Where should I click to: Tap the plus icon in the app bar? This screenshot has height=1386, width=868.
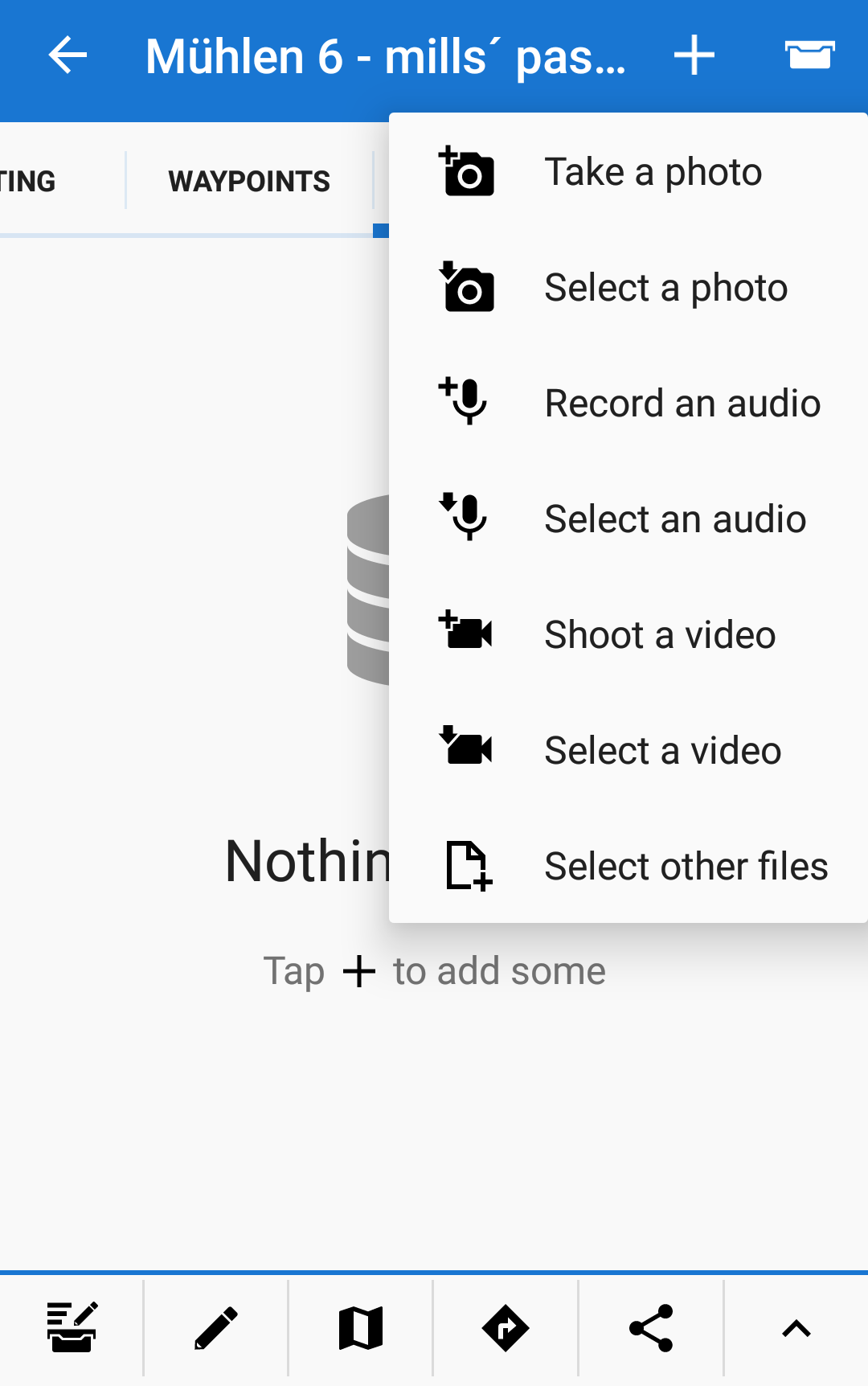click(x=694, y=56)
